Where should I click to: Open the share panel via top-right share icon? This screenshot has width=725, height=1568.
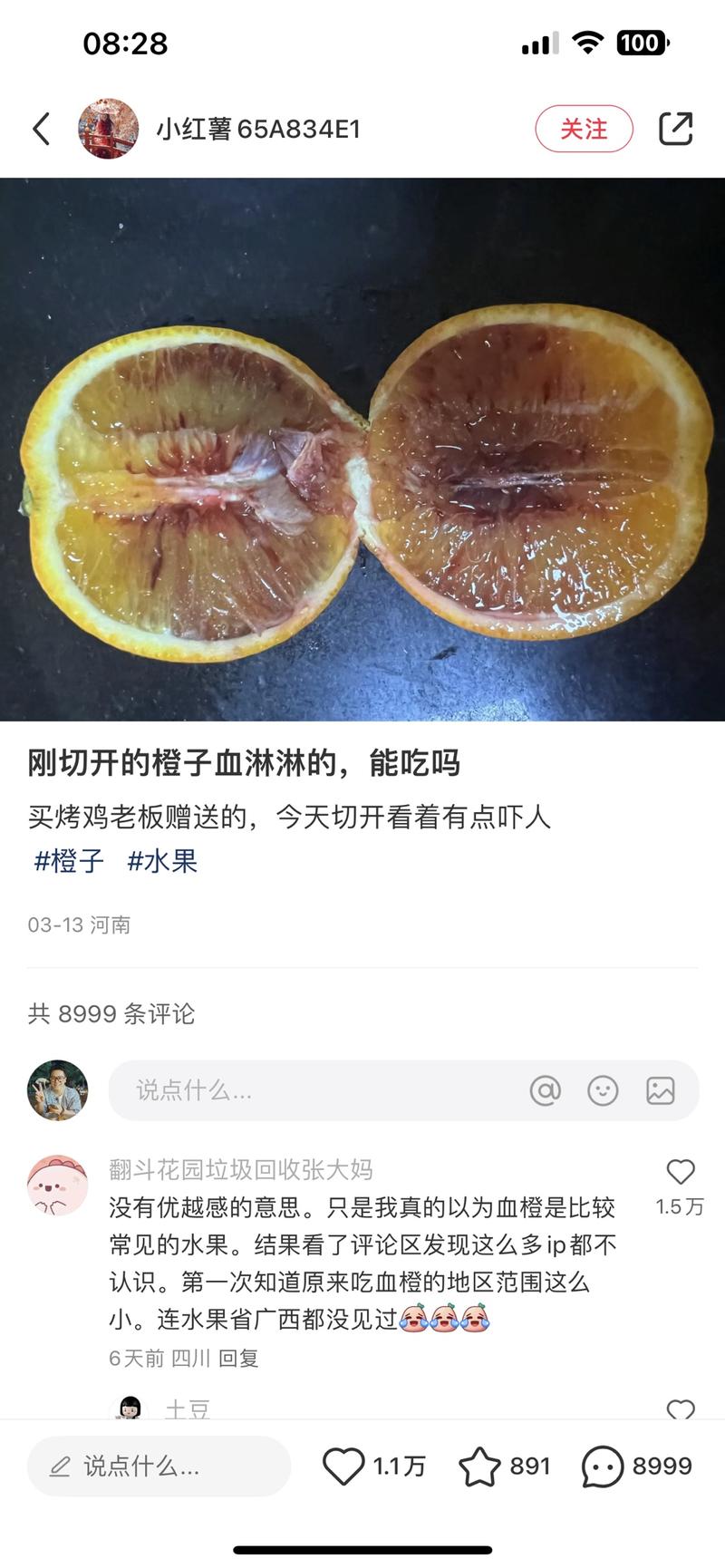pyautogui.click(x=676, y=129)
